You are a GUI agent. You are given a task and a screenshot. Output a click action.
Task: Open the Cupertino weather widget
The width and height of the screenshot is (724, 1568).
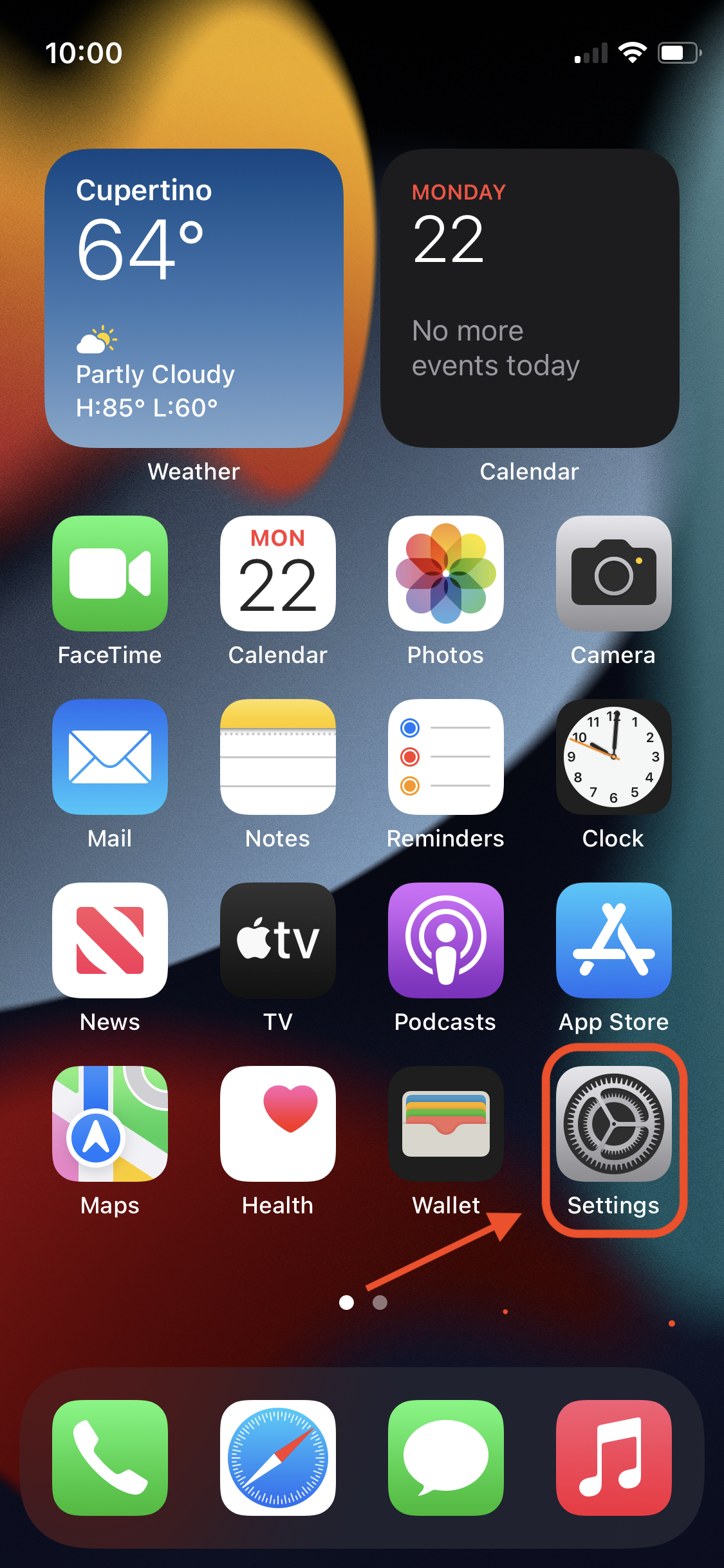194,298
